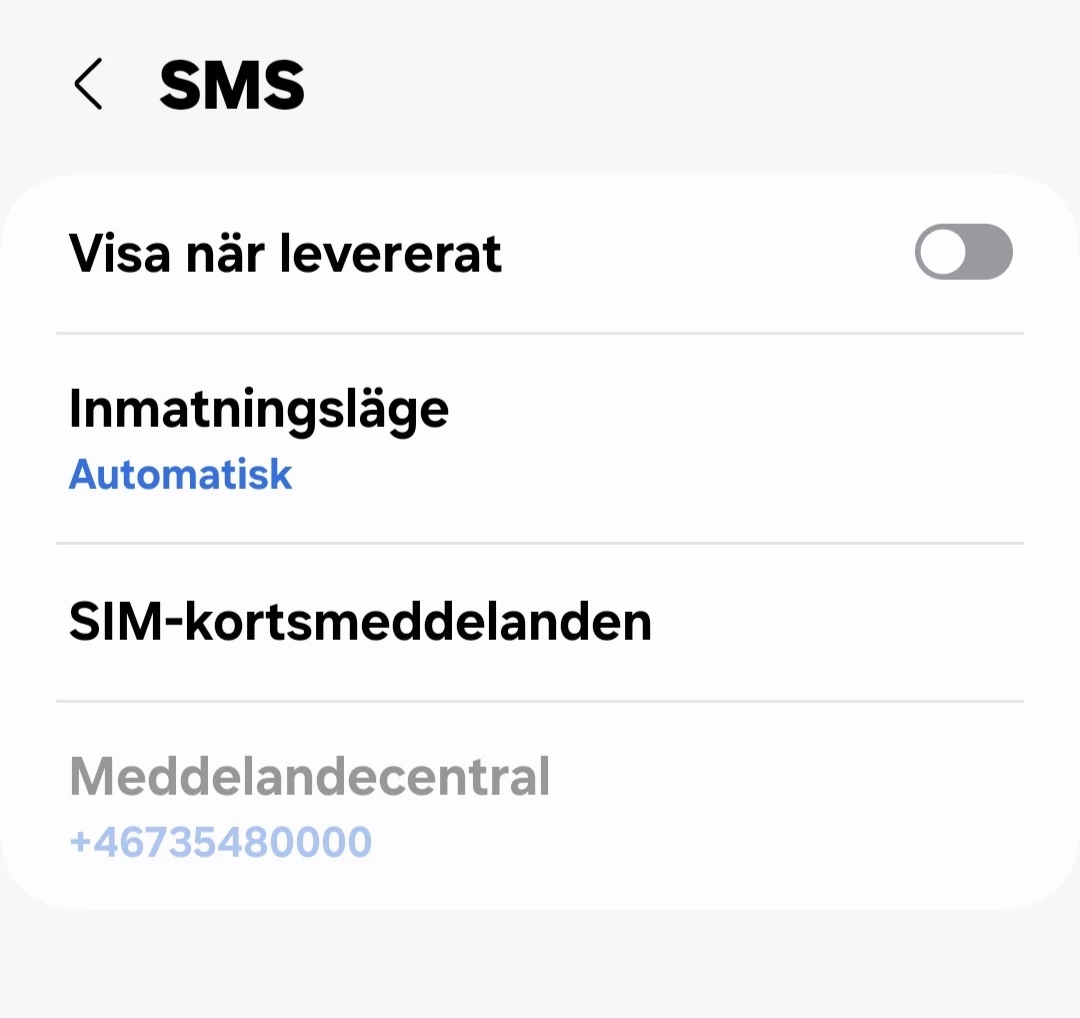Enable the Visa när levererat switch

pos(963,252)
